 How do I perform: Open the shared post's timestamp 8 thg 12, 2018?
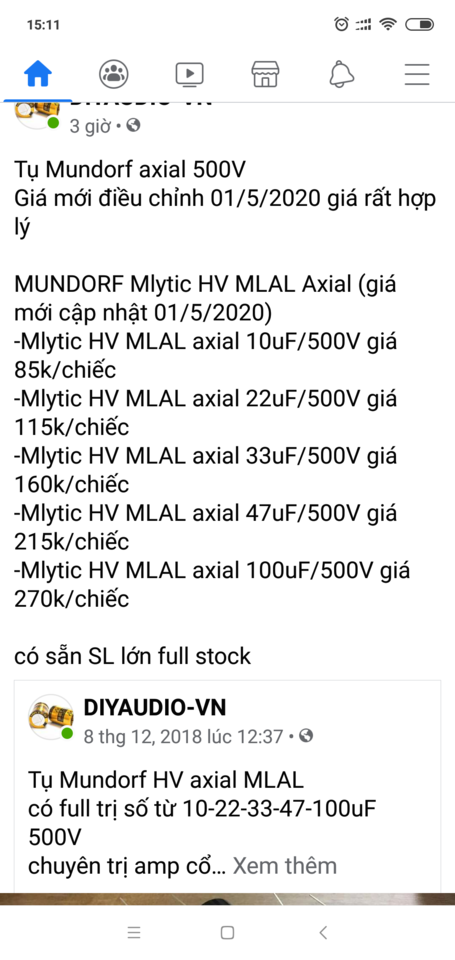184,736
